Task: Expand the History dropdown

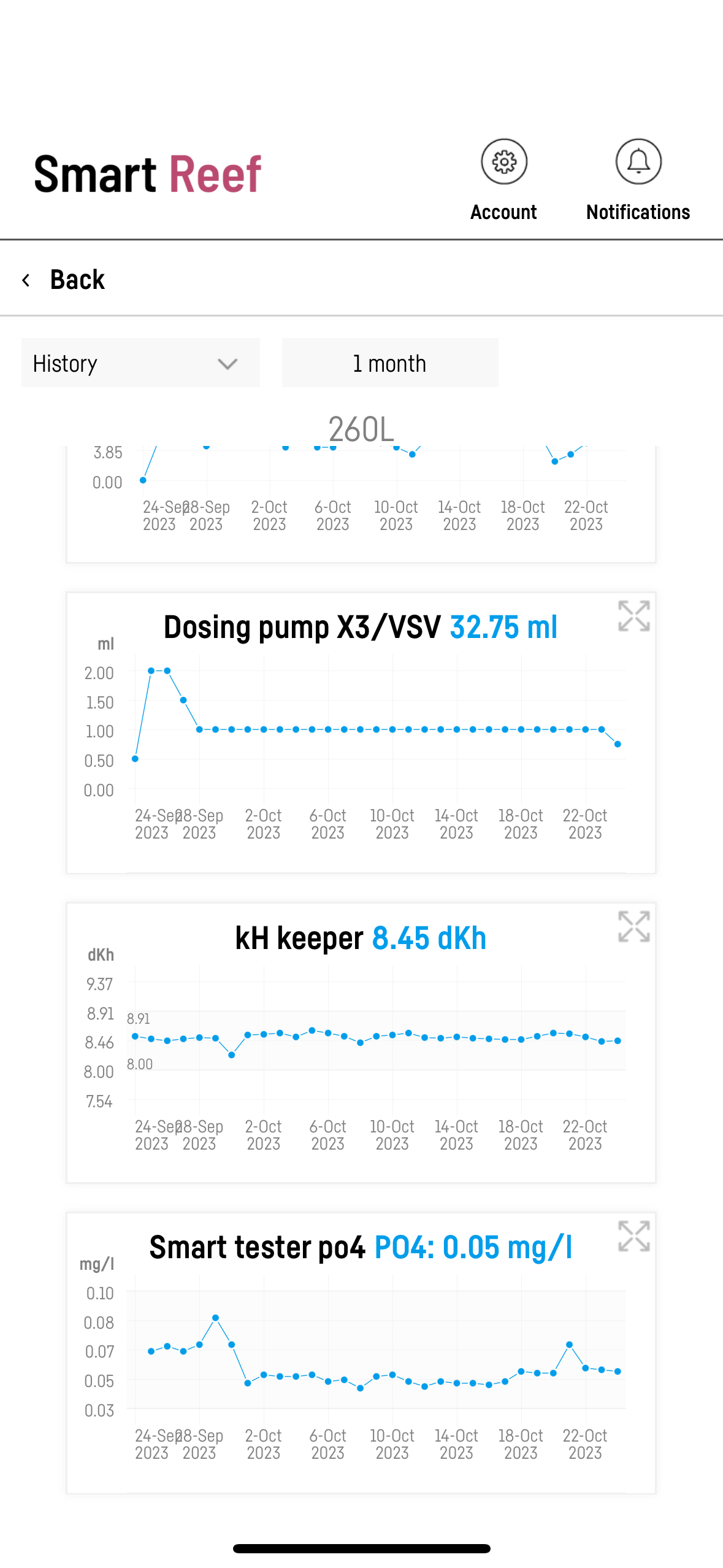Action: [x=140, y=363]
